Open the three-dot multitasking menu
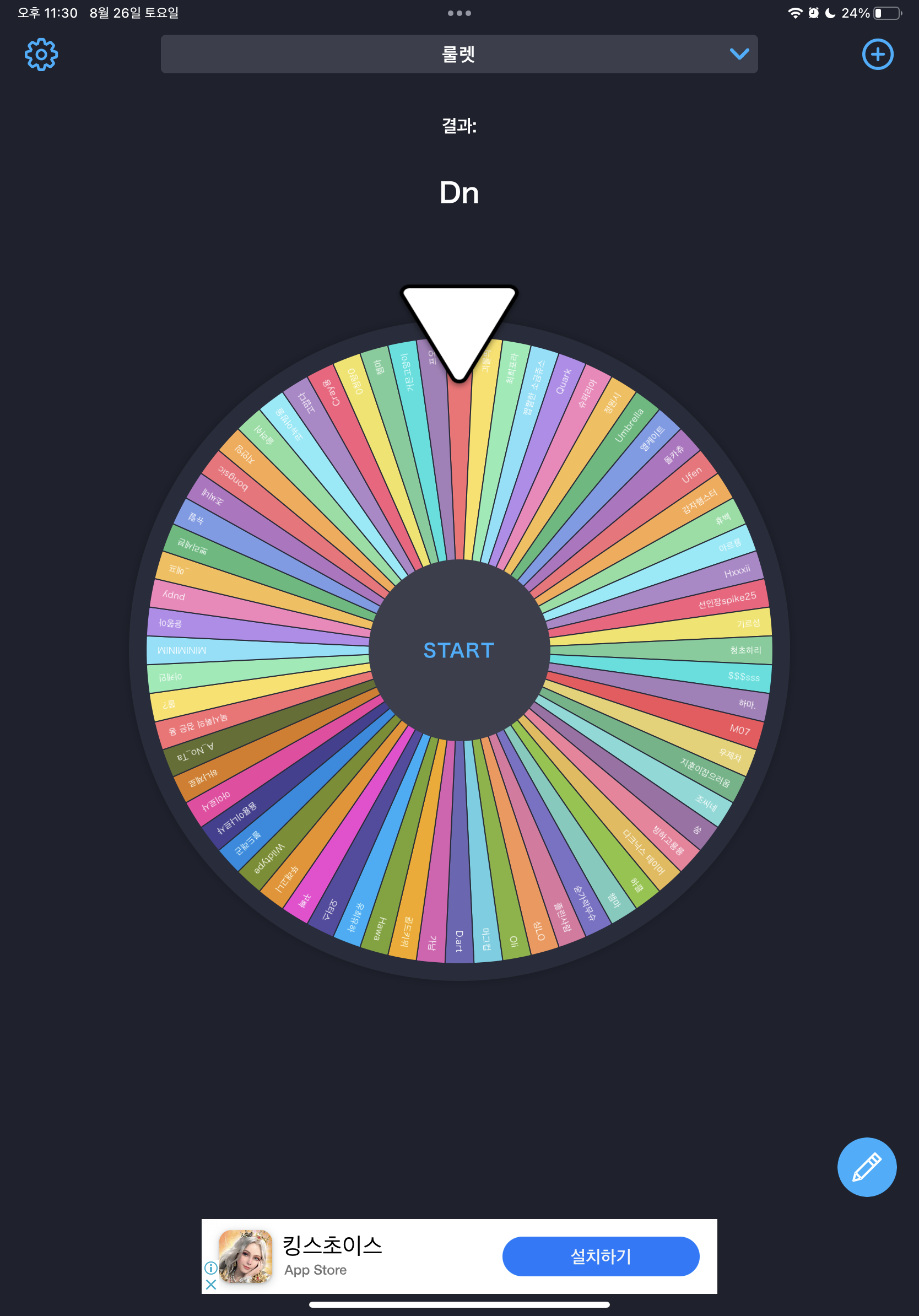This screenshot has height=1316, width=919. pyautogui.click(x=459, y=13)
